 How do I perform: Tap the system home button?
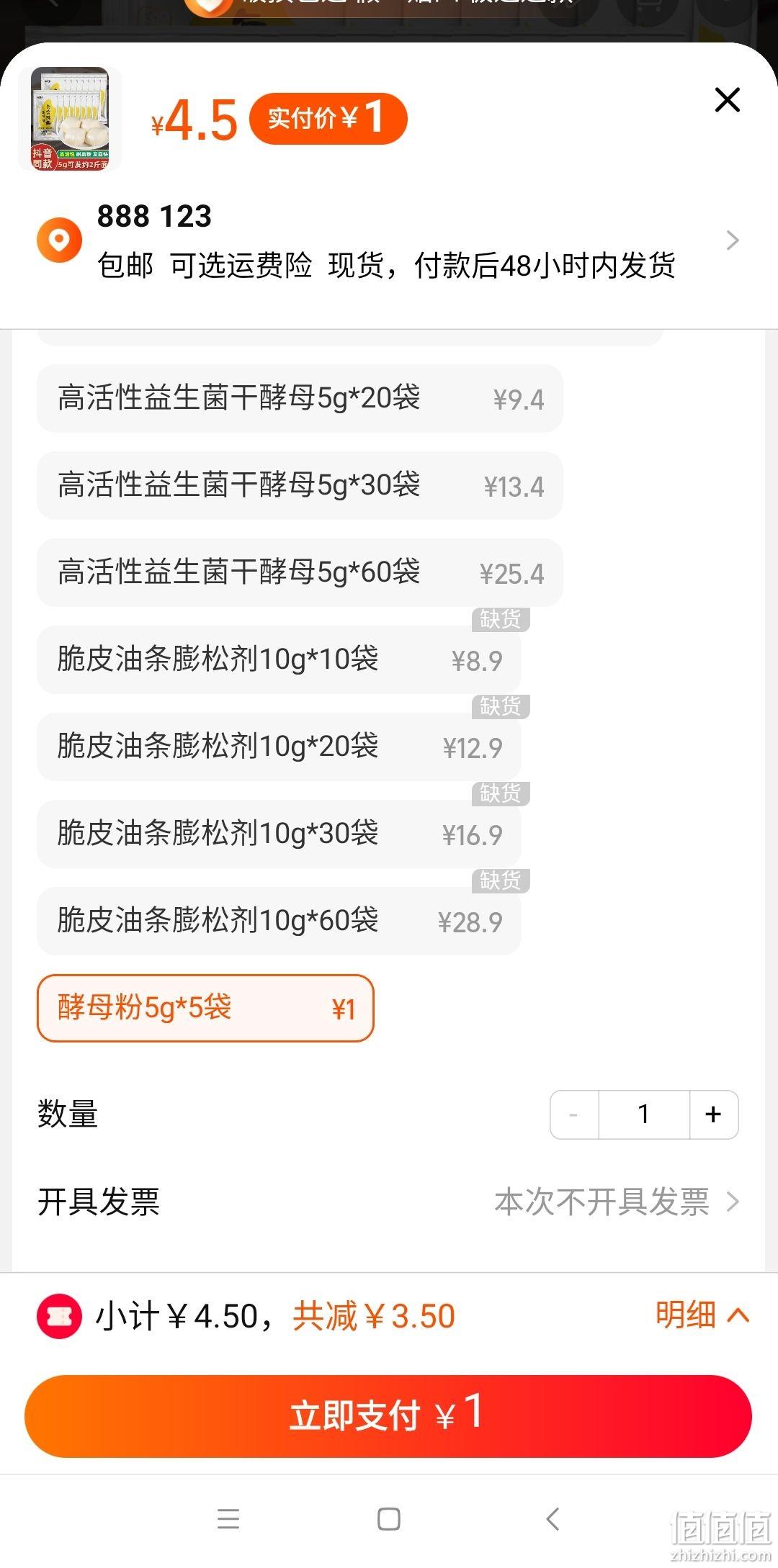click(x=389, y=1519)
